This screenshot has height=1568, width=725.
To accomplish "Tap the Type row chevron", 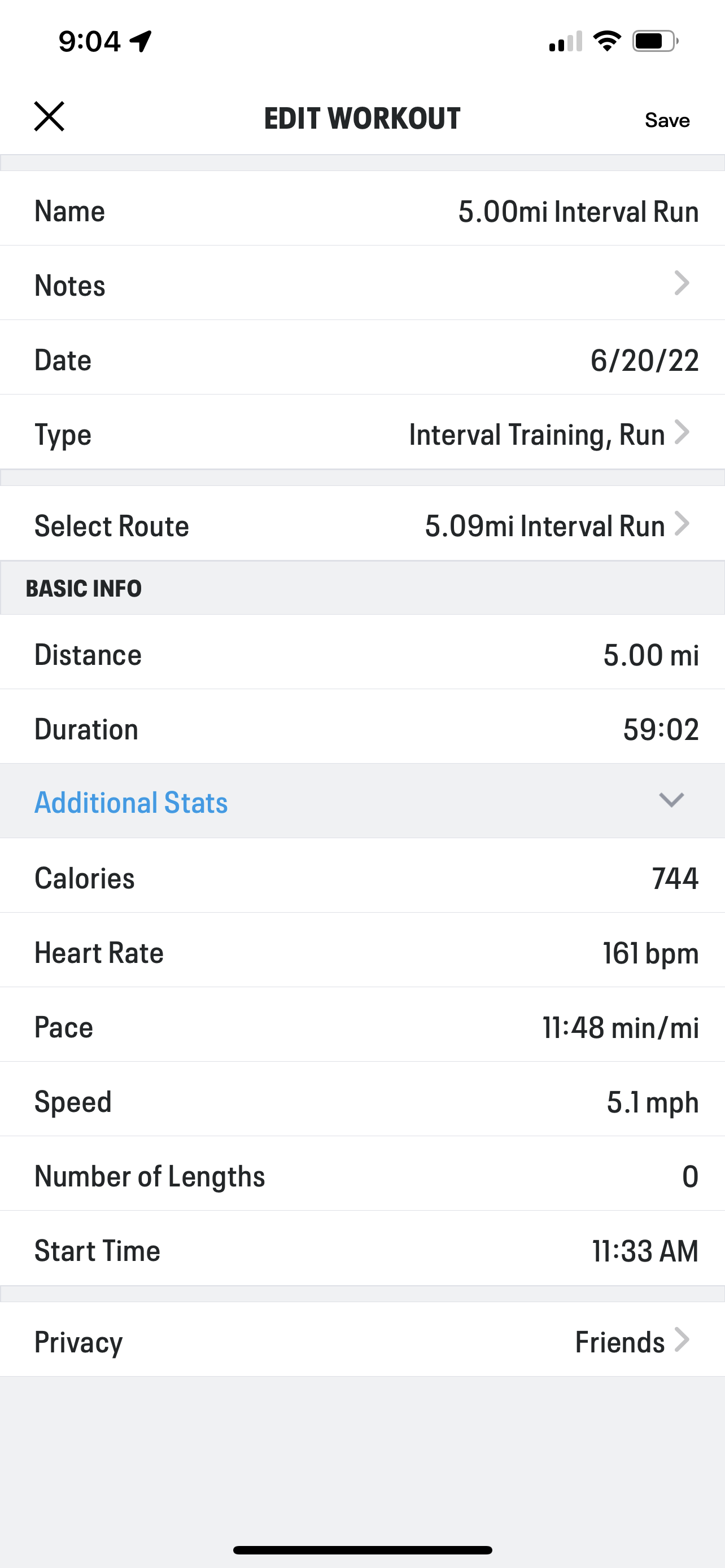I will pyautogui.click(x=682, y=433).
